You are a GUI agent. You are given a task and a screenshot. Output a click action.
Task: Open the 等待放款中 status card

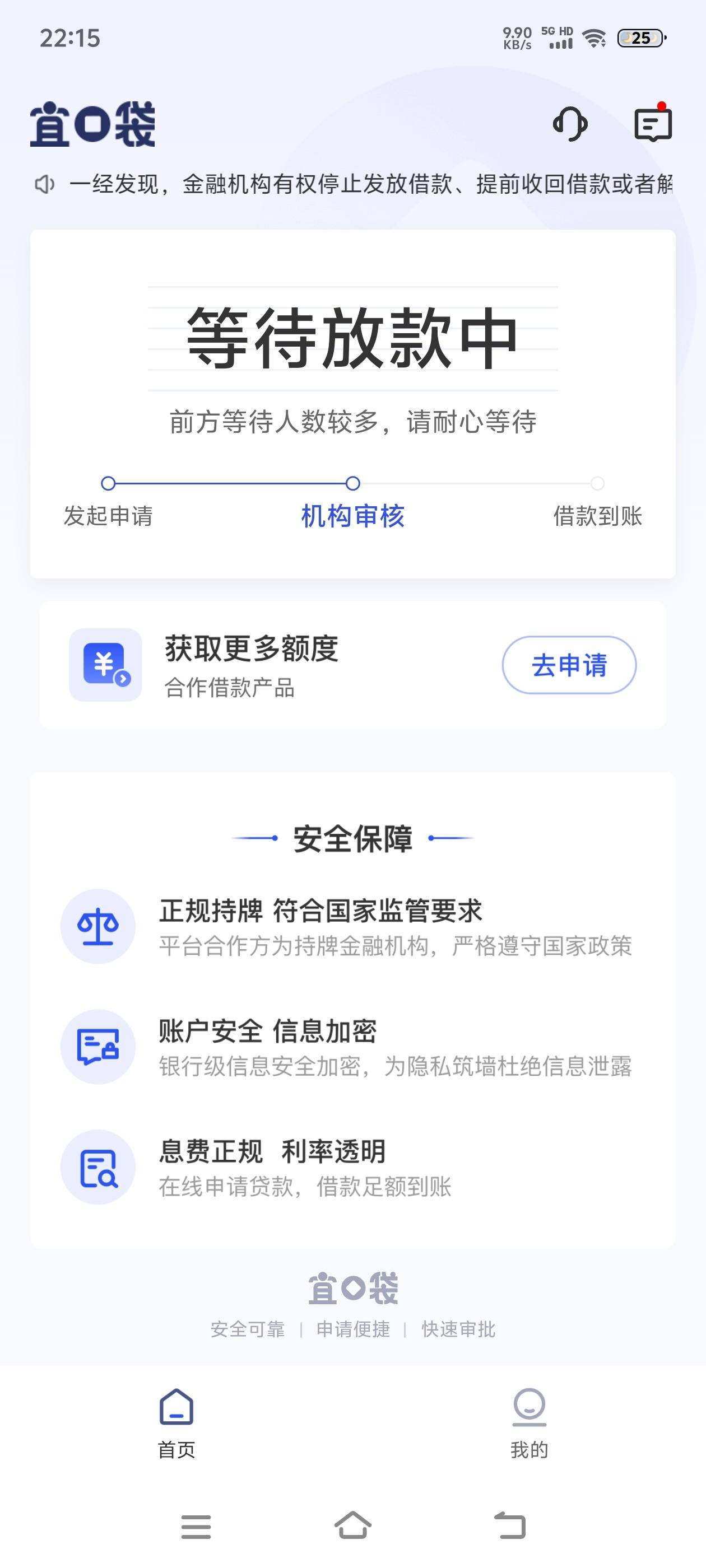pos(352,404)
